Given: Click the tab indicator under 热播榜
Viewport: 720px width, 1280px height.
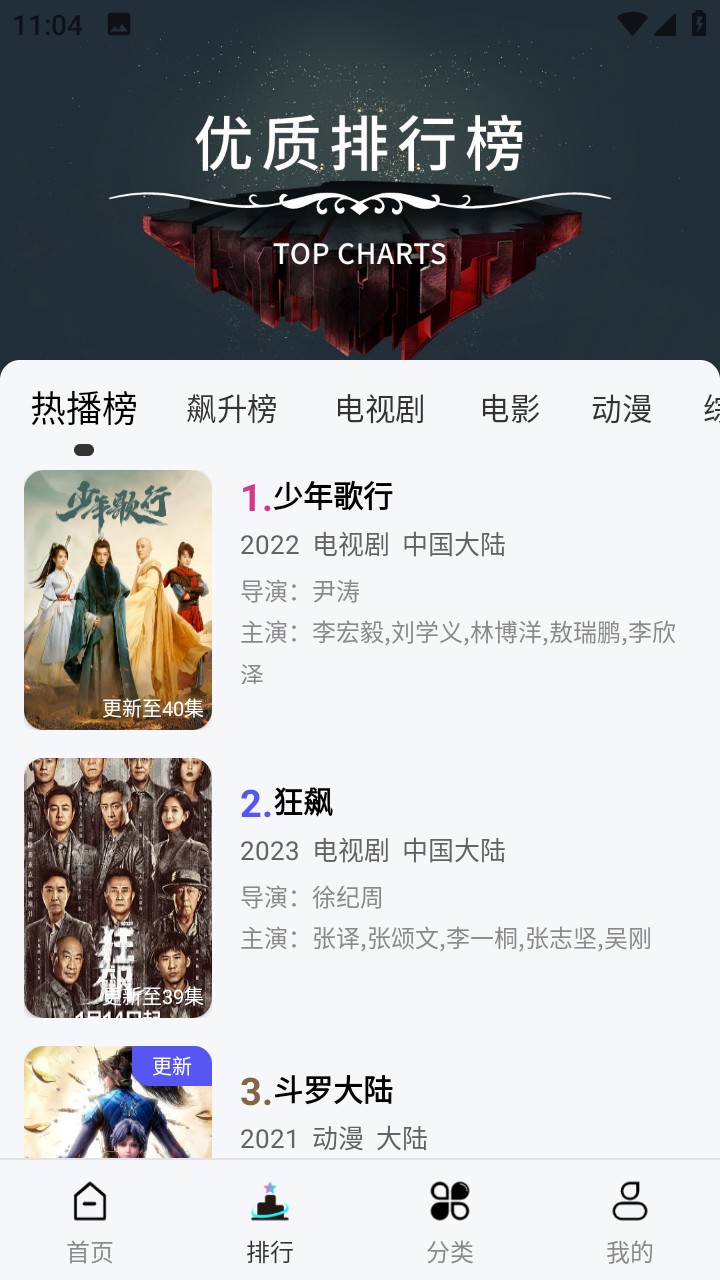Looking at the screenshot, I should [x=84, y=451].
